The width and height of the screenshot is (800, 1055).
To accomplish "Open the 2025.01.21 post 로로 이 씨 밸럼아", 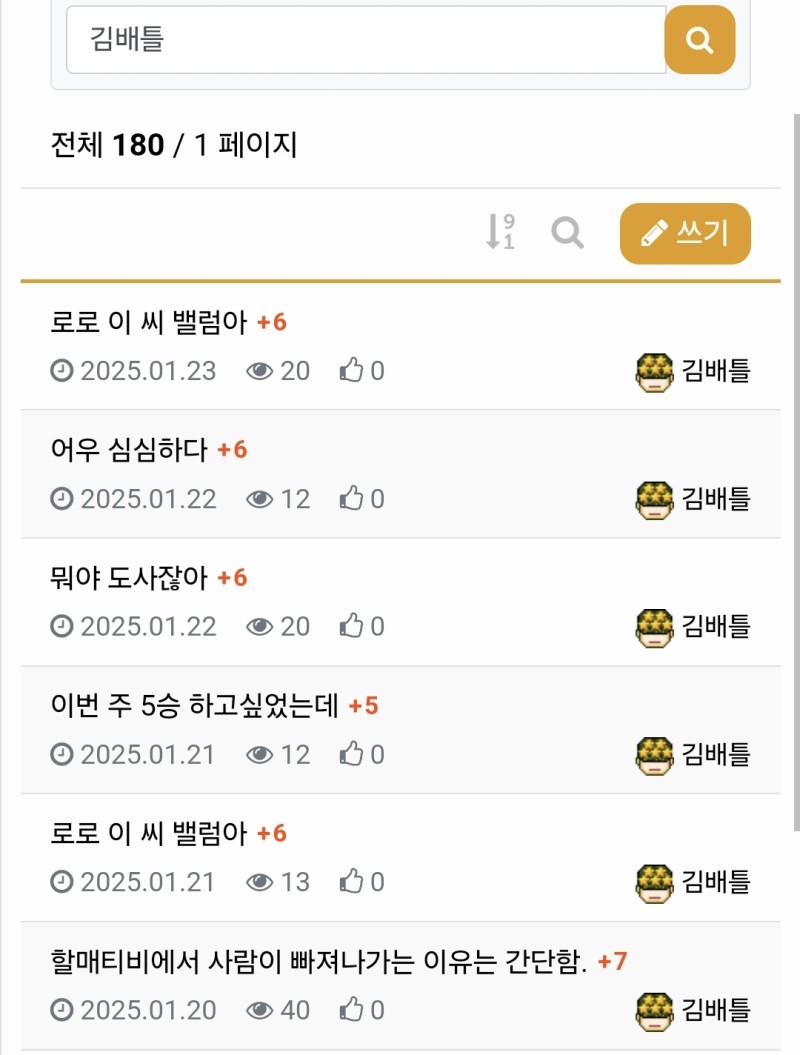I will 149,833.
